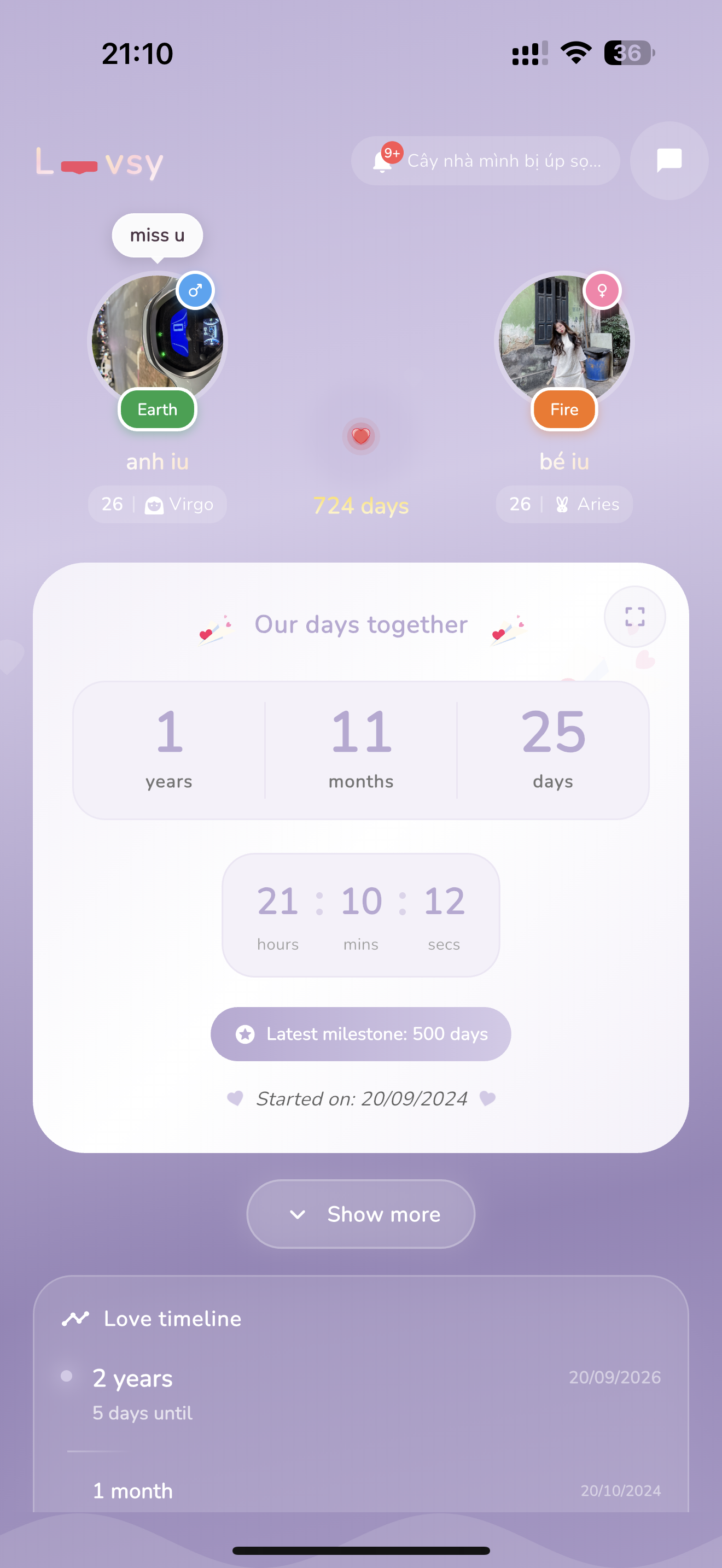This screenshot has height=1568, width=722.
Task: Tap the 26 Virgo info chip
Action: 157,504
